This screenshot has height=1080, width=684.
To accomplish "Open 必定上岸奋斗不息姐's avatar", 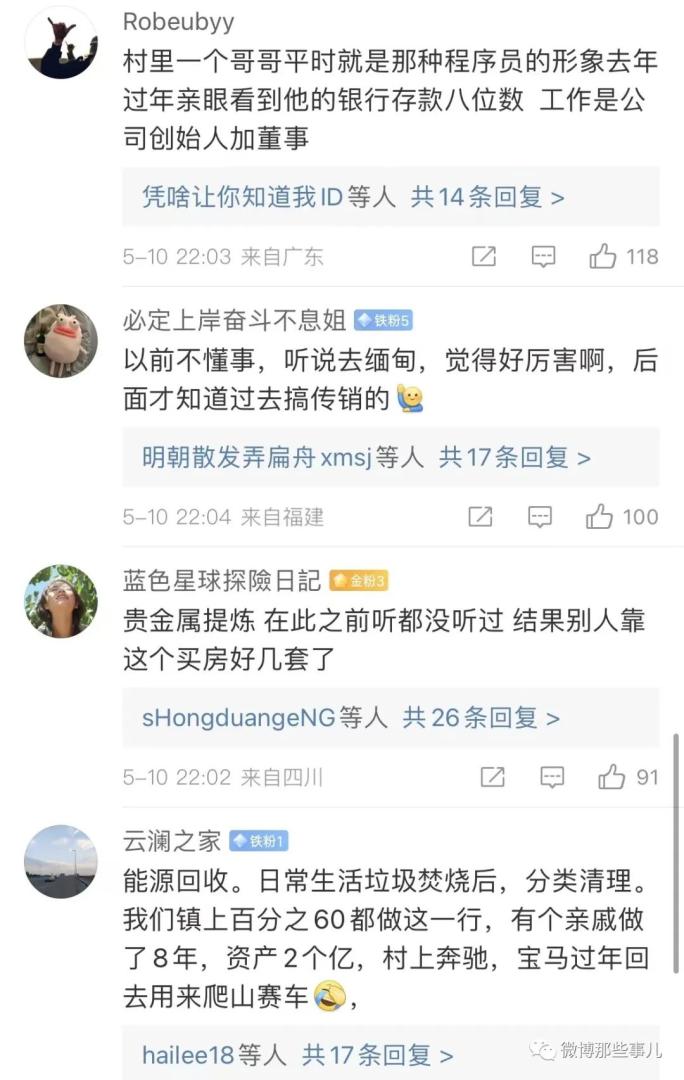I will pos(61,341).
